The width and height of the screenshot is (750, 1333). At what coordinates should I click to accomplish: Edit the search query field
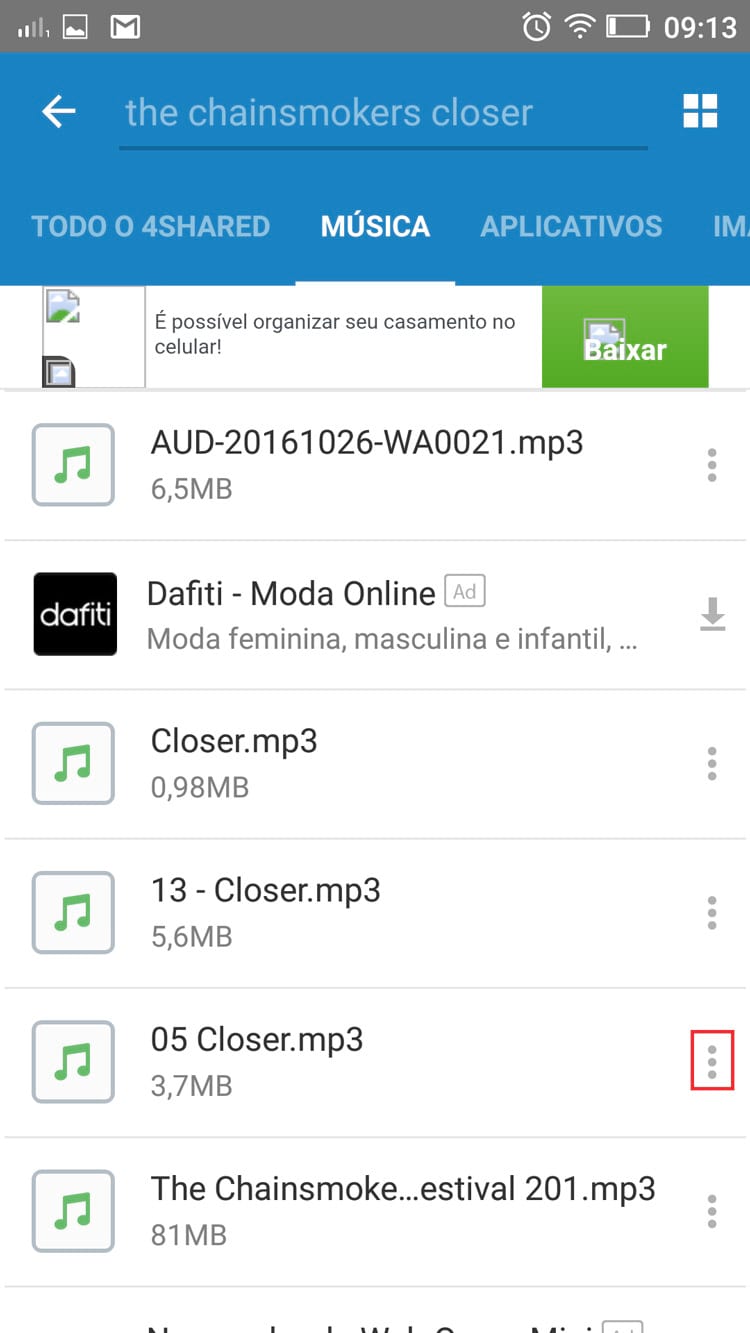(383, 113)
